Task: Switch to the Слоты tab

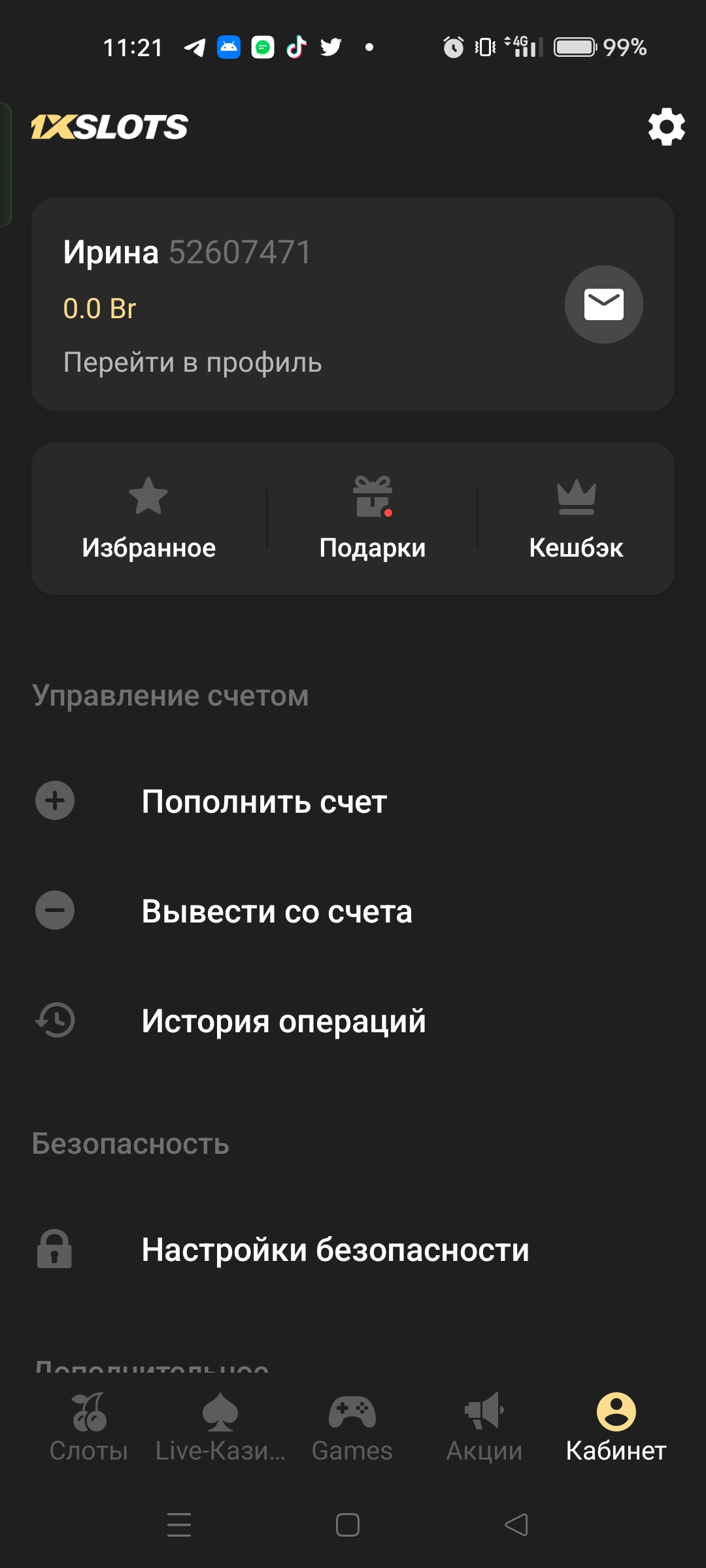Action: [89, 1427]
